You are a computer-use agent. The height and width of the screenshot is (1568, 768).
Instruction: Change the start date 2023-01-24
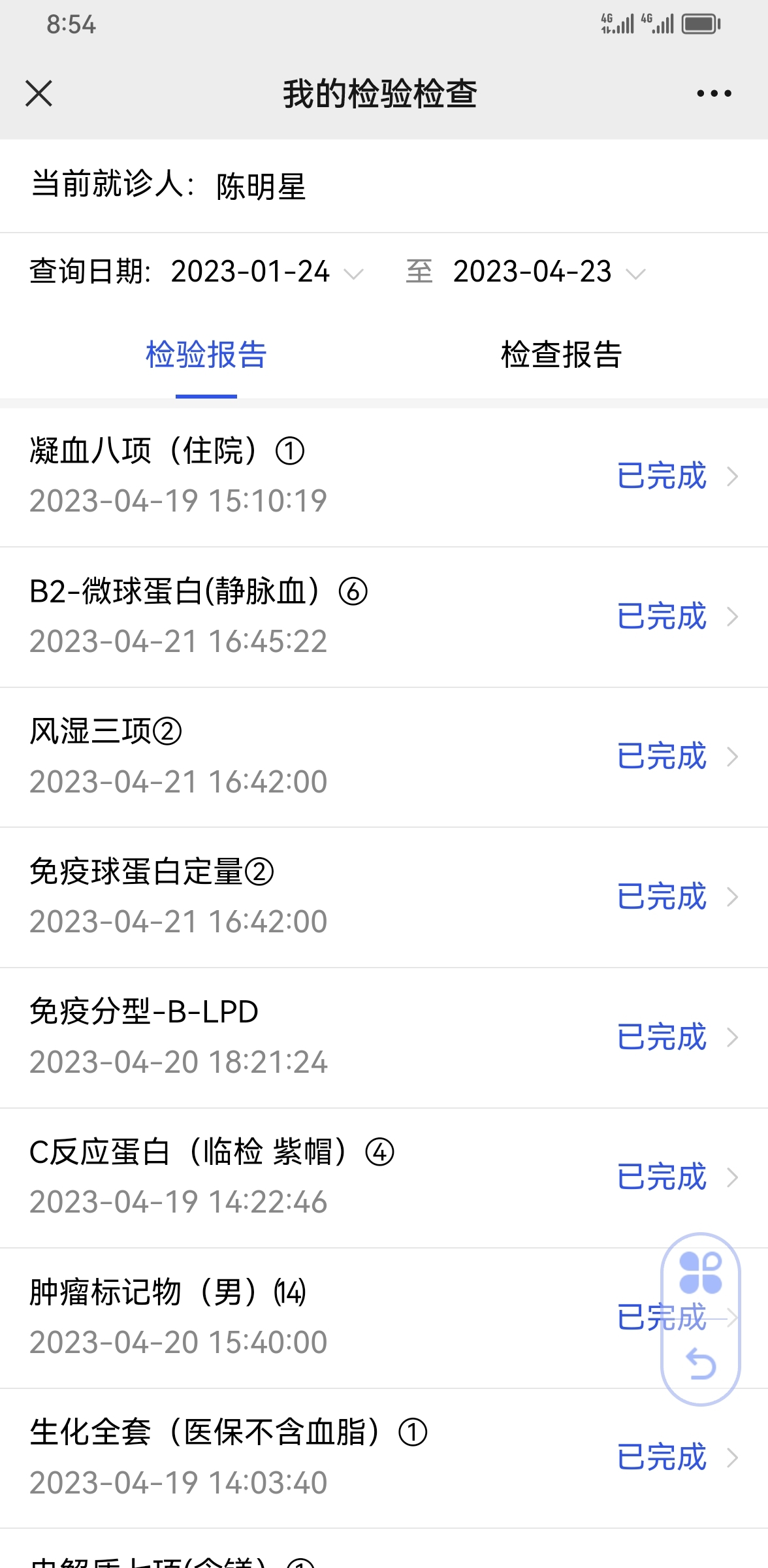[266, 272]
